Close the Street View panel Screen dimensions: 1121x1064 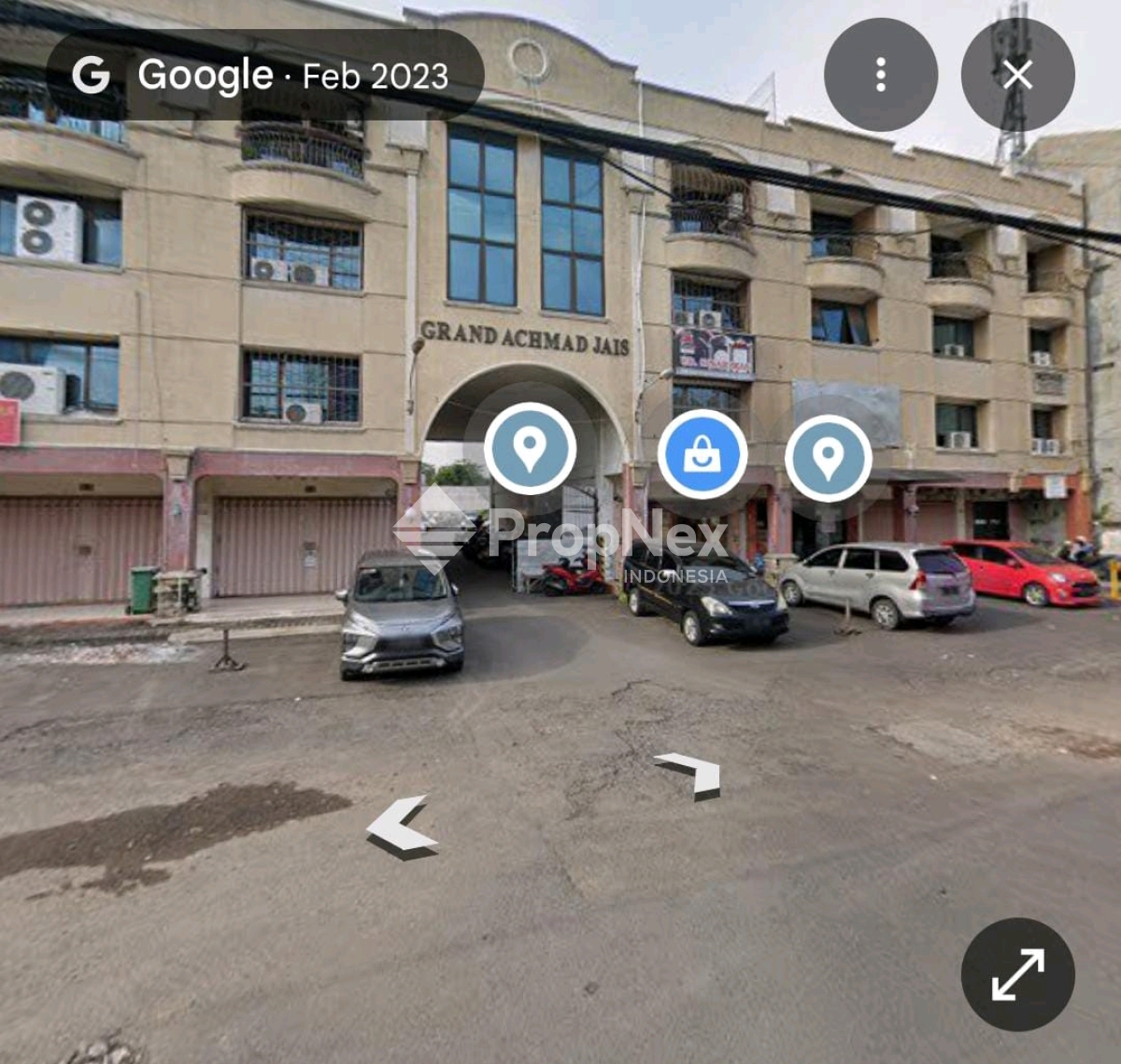1017,75
